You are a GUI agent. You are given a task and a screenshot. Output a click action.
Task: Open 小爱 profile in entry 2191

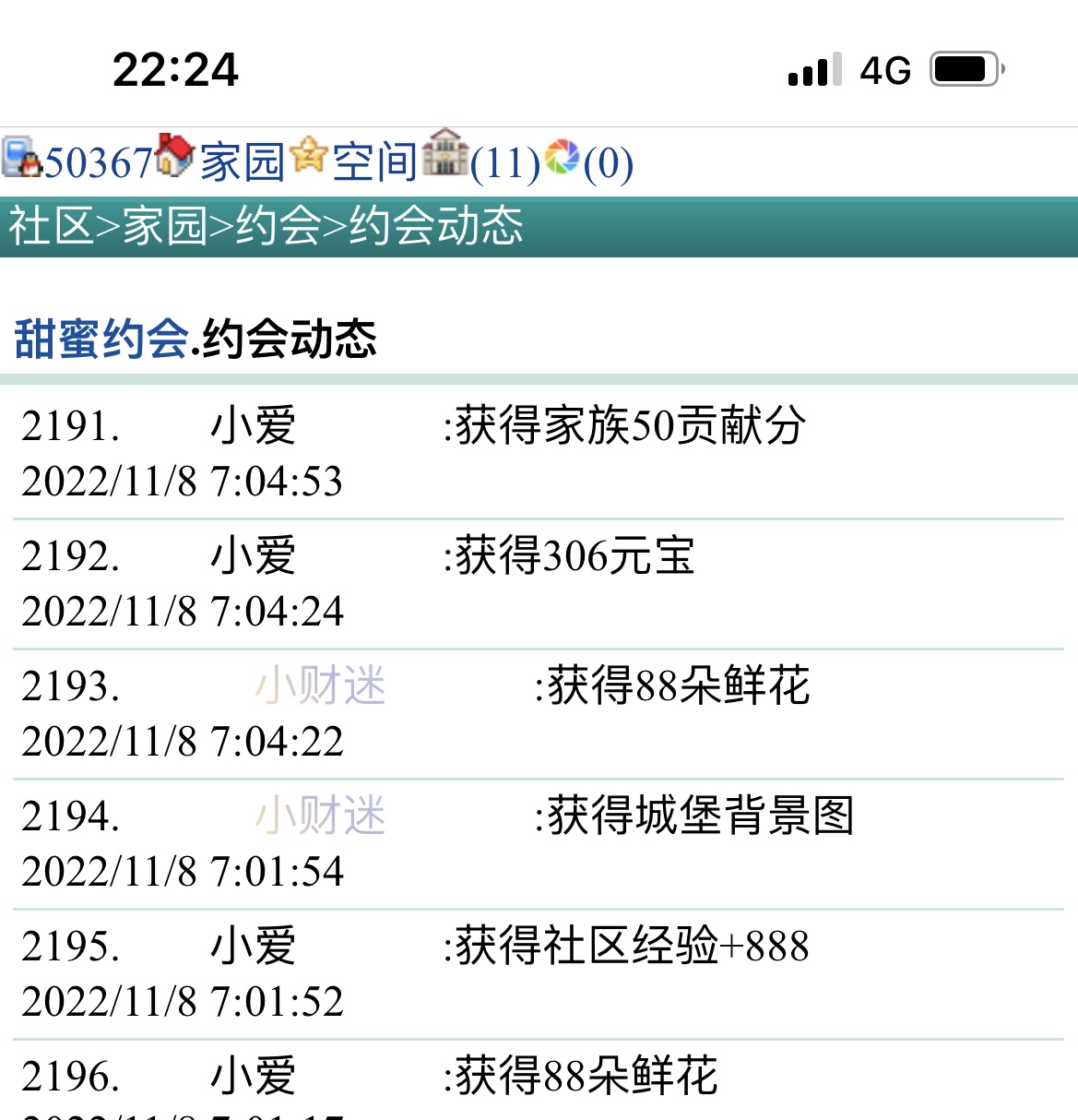253,426
